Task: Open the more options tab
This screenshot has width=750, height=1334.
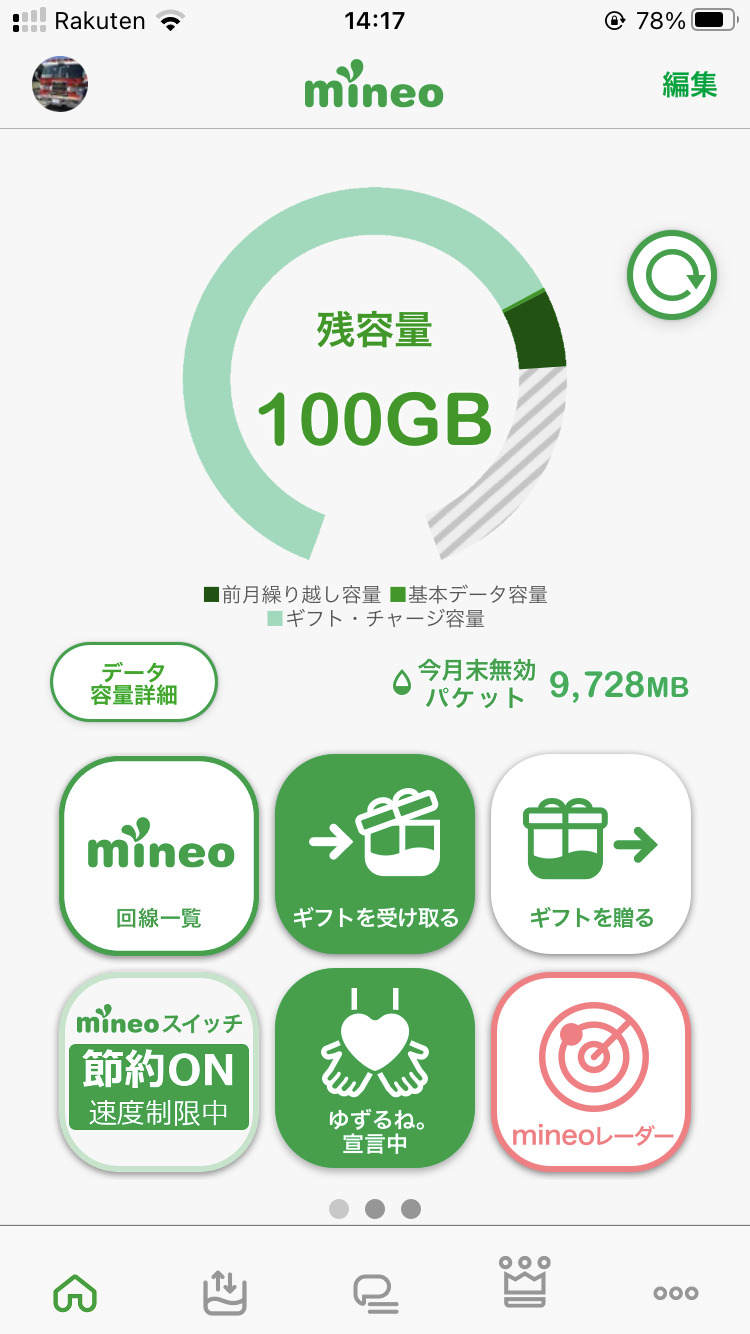Action: [676, 1292]
